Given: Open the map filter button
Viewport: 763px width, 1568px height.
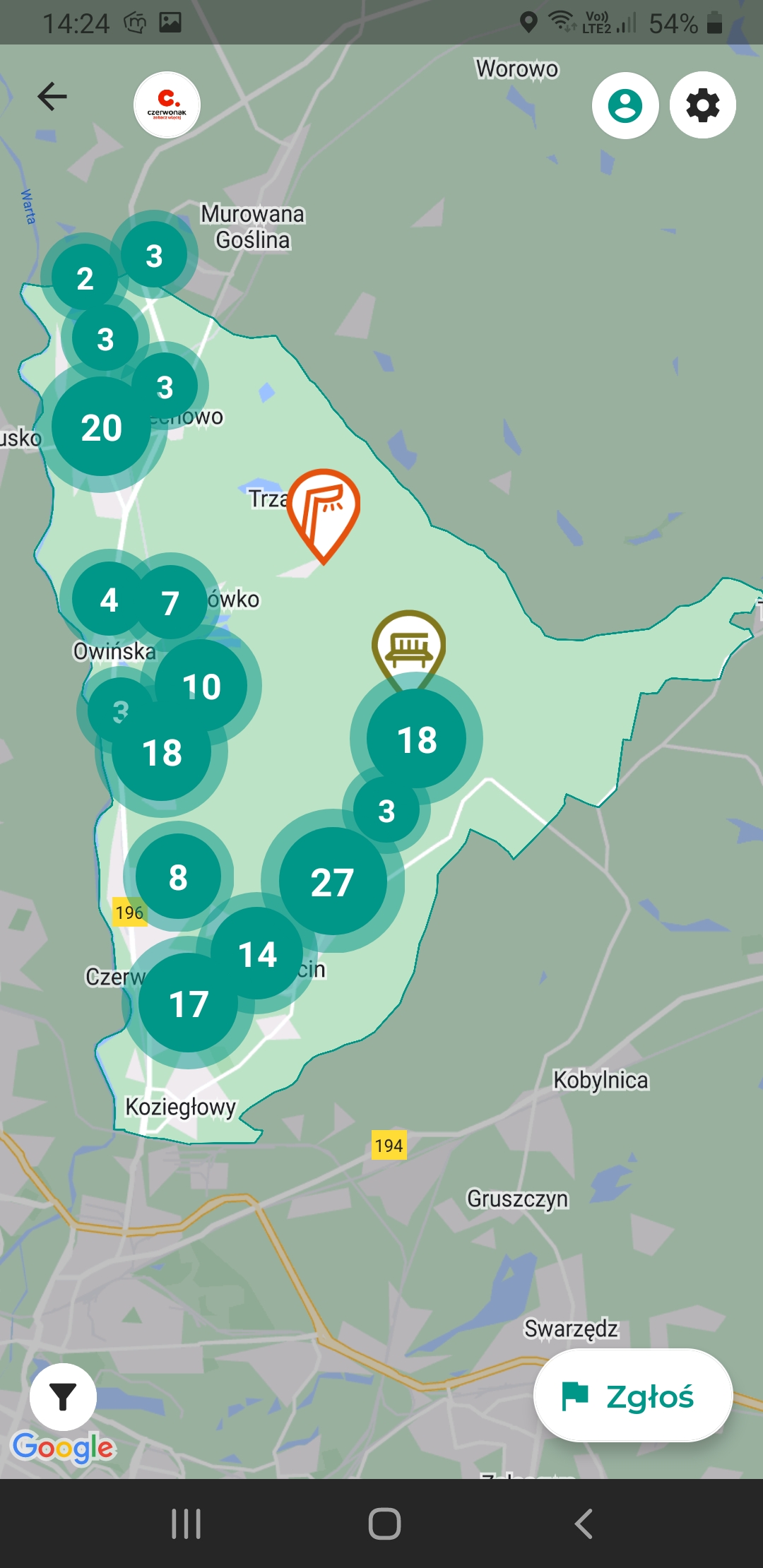Looking at the screenshot, I should (x=63, y=1397).
